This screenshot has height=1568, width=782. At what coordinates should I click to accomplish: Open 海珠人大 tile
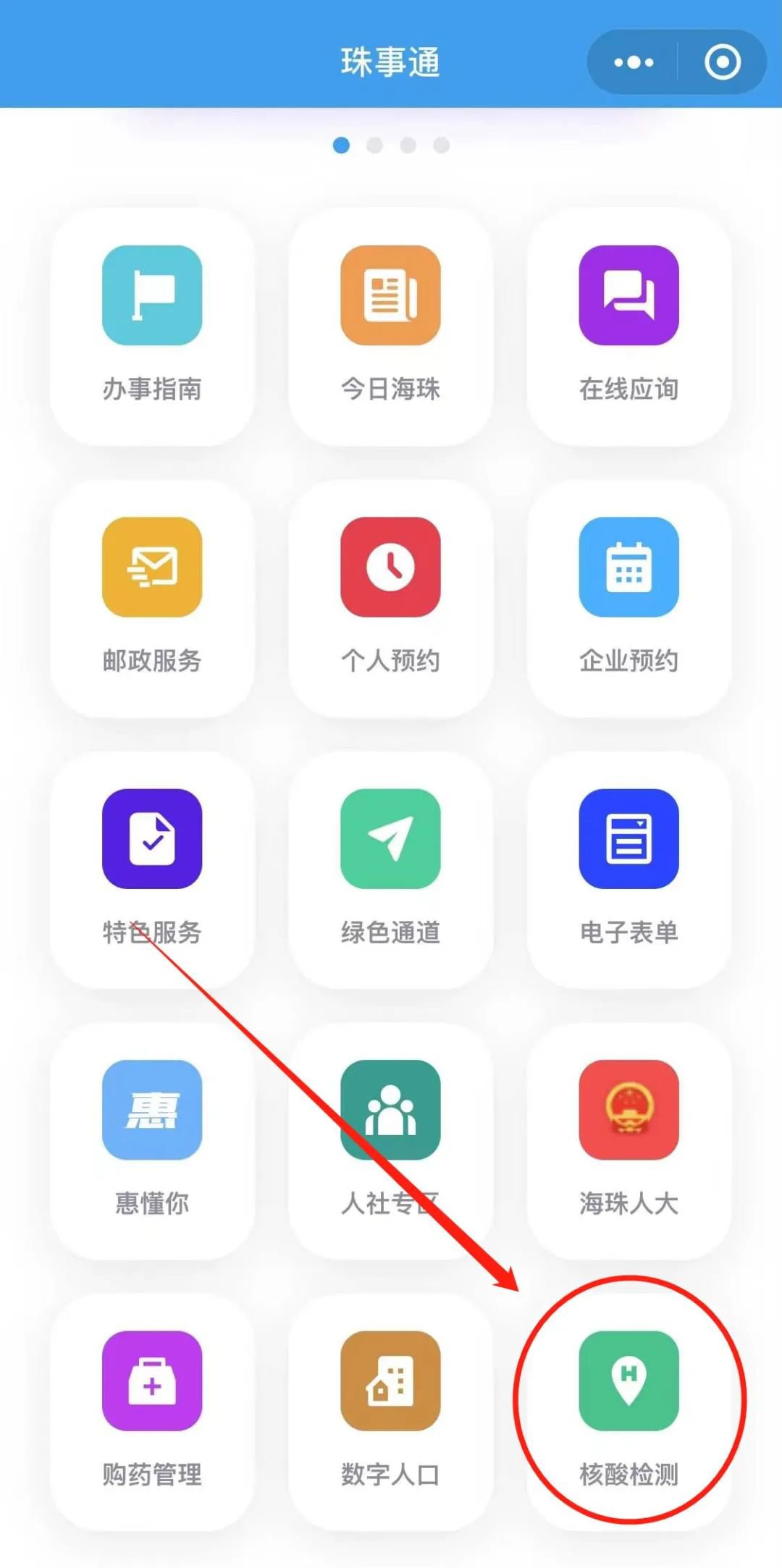point(628,1140)
